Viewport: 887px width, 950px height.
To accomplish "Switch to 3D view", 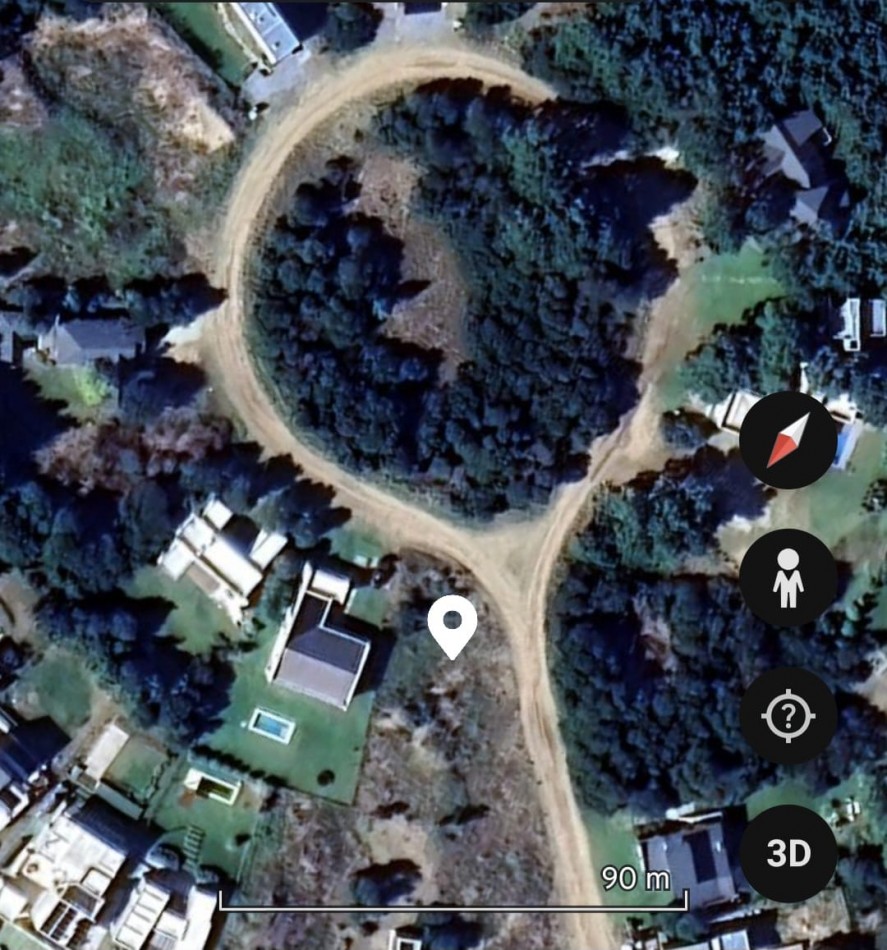I will tap(788, 853).
